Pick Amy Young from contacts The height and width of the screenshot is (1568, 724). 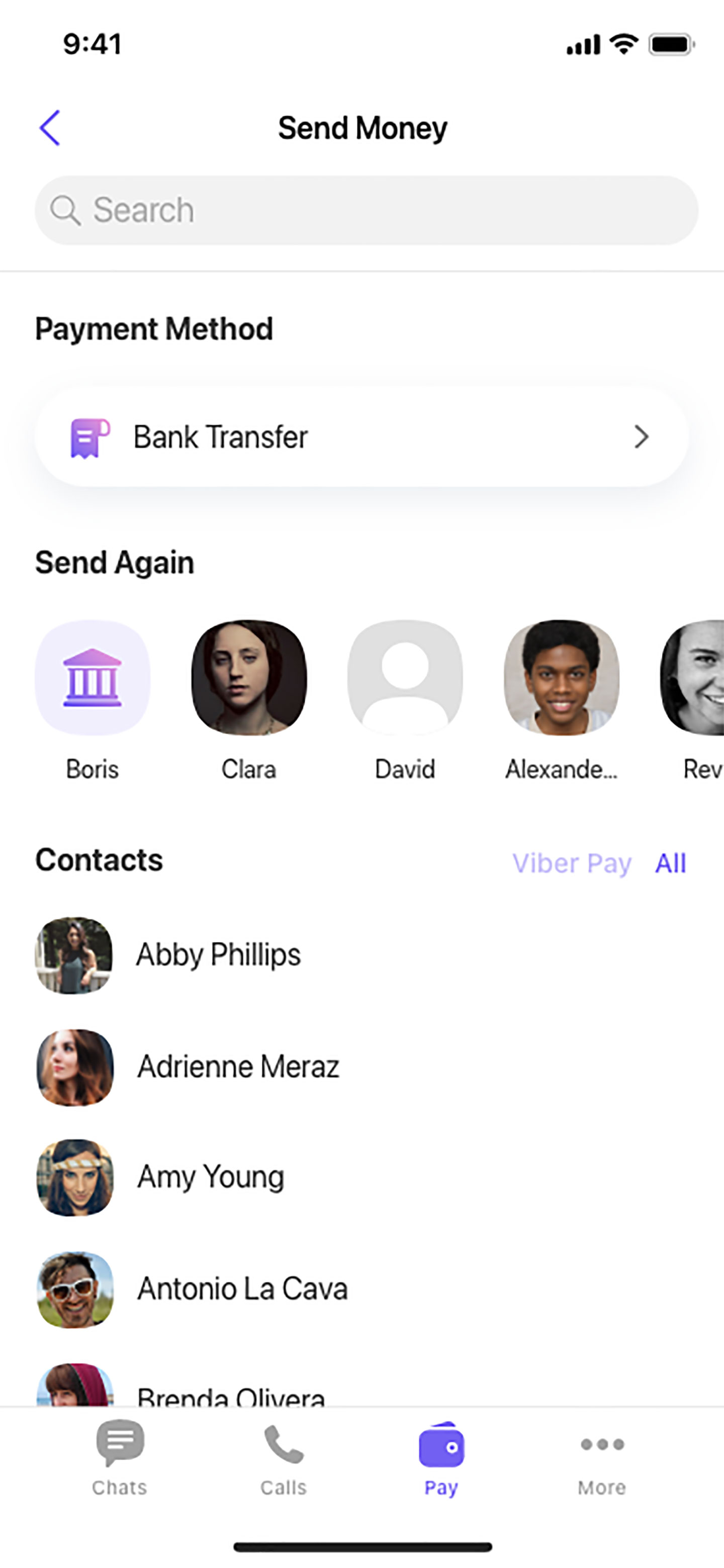coord(210,1177)
